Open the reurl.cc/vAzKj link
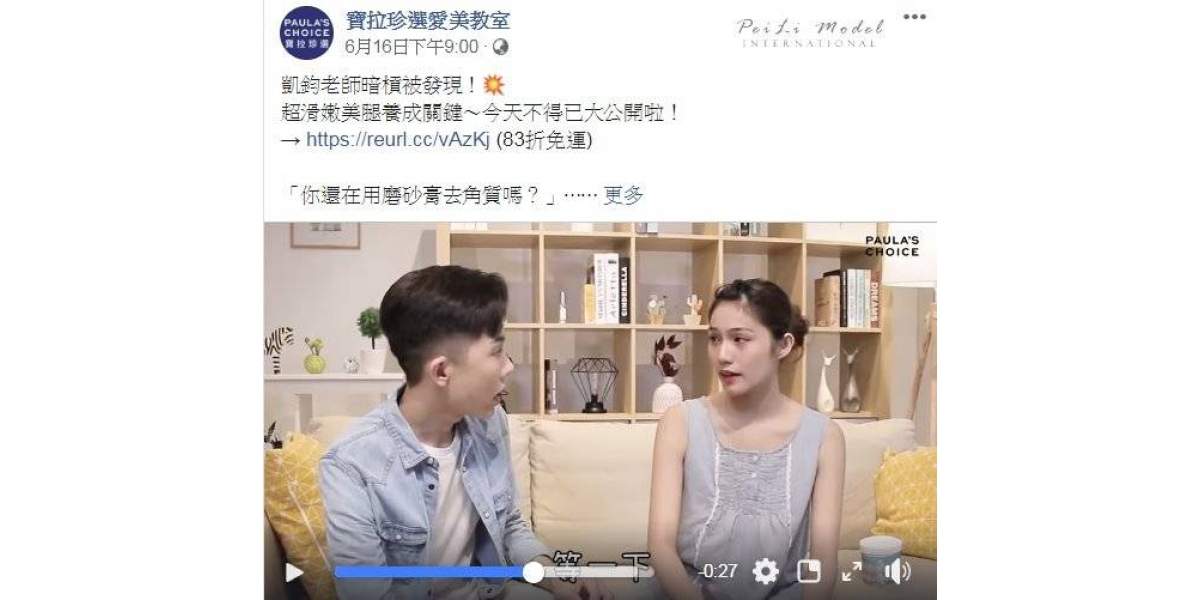Image resolution: width=1200 pixels, height=600 pixels. coord(398,140)
